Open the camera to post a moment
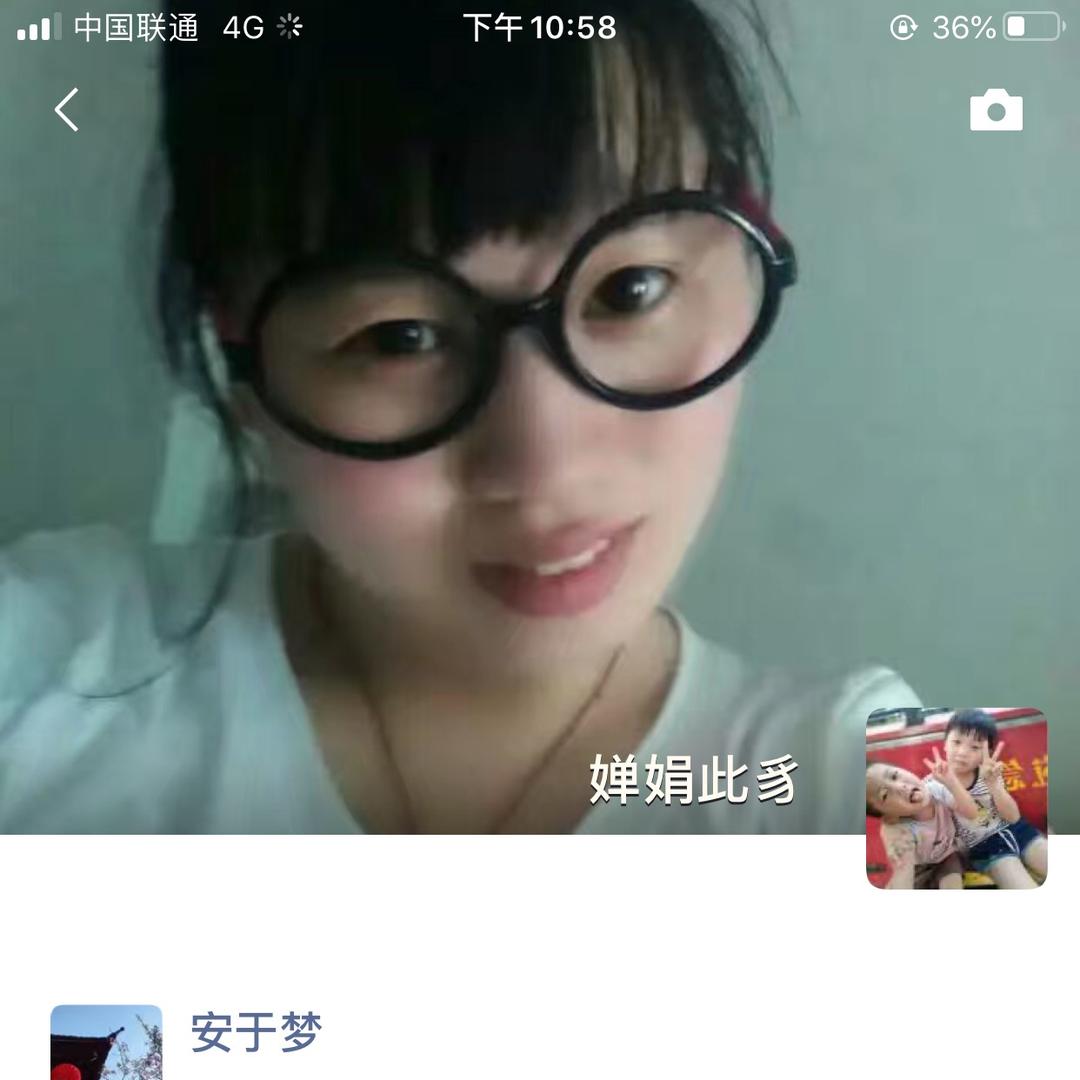1080x1080 pixels. pos(996,110)
